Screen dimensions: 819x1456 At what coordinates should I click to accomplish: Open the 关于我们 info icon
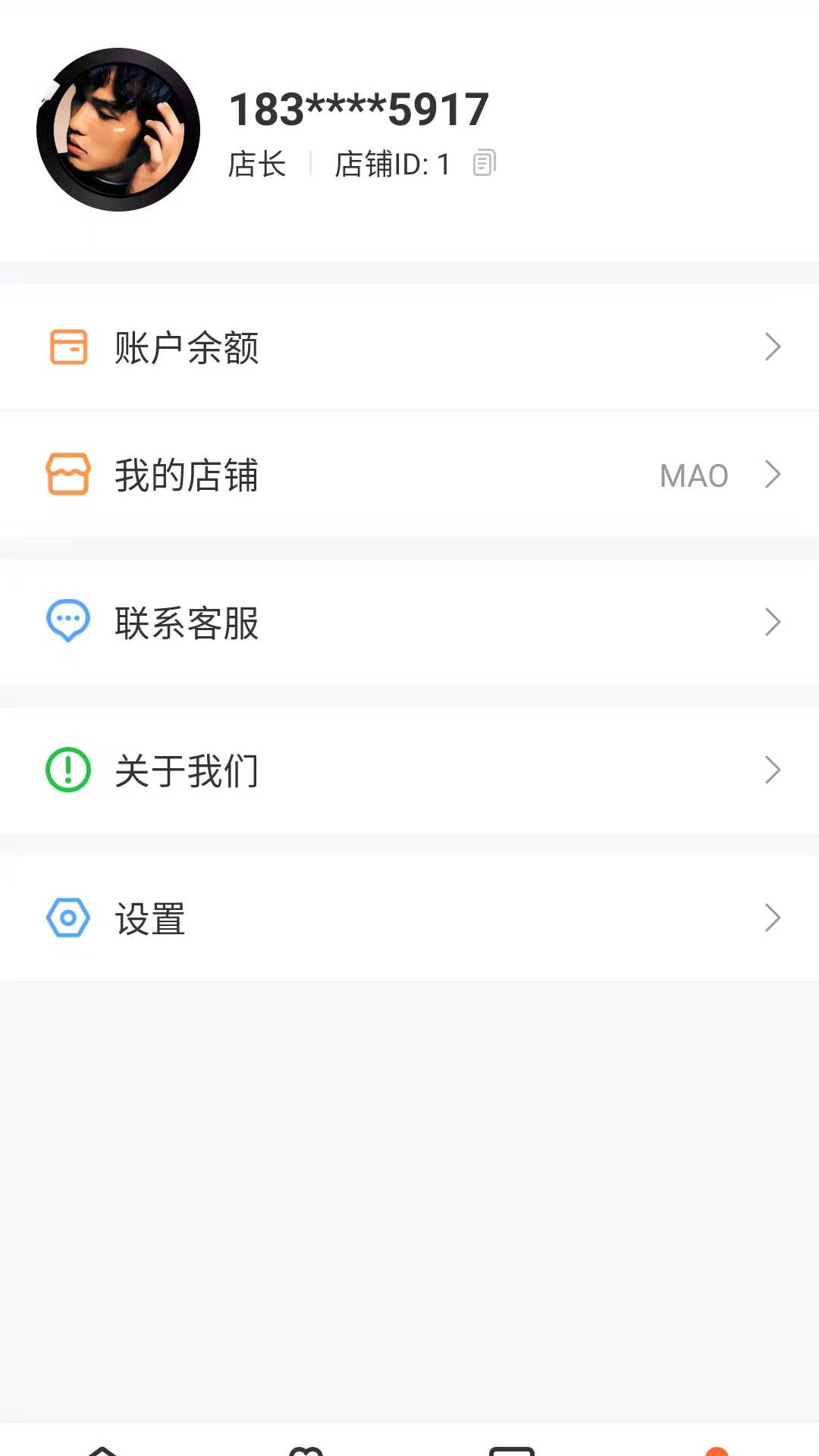(68, 769)
